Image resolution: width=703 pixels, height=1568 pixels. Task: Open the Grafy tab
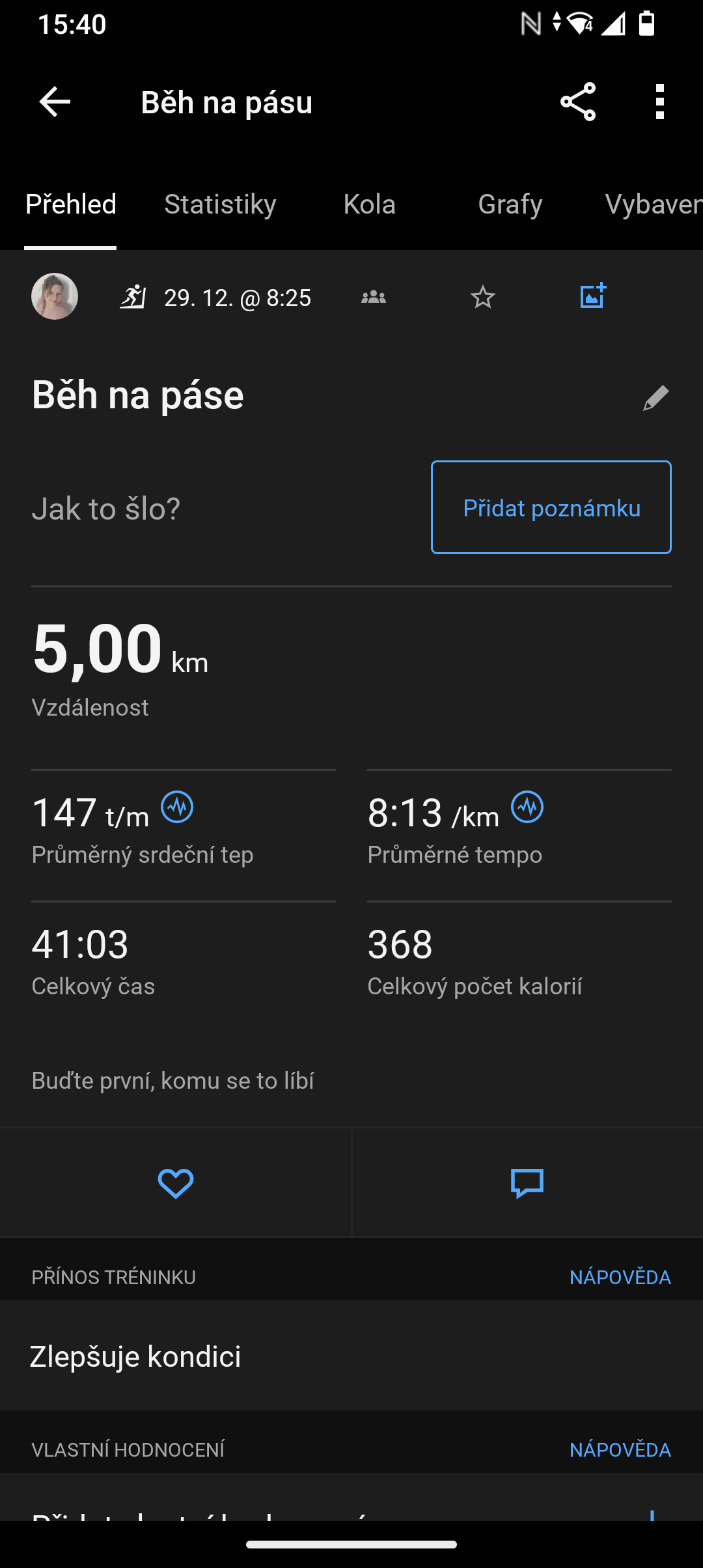click(x=510, y=204)
